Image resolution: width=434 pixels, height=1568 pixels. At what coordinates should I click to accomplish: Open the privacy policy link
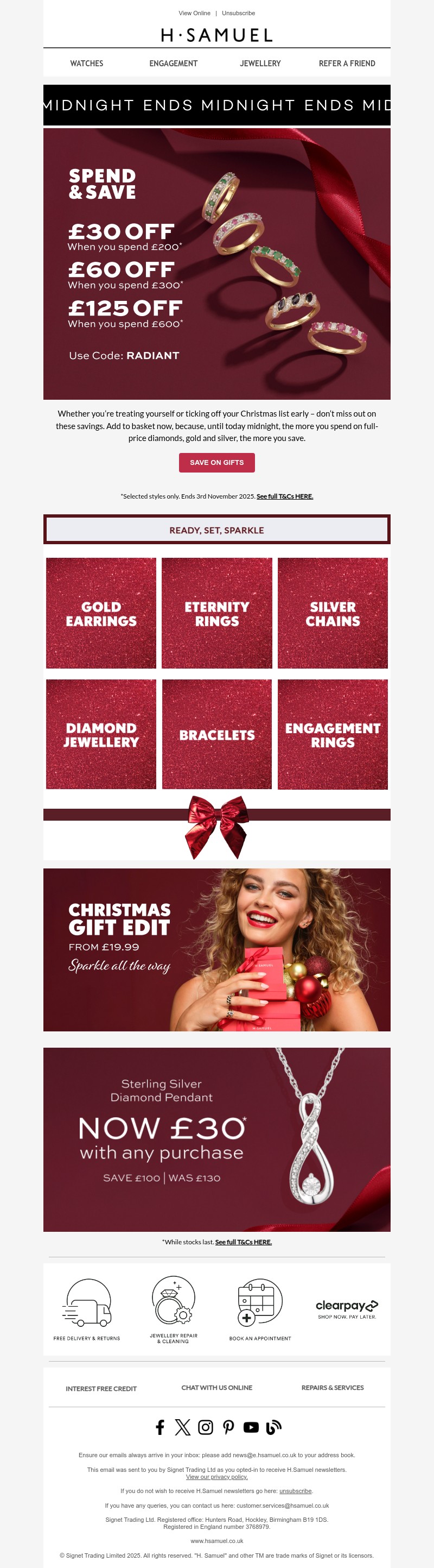click(216, 1477)
